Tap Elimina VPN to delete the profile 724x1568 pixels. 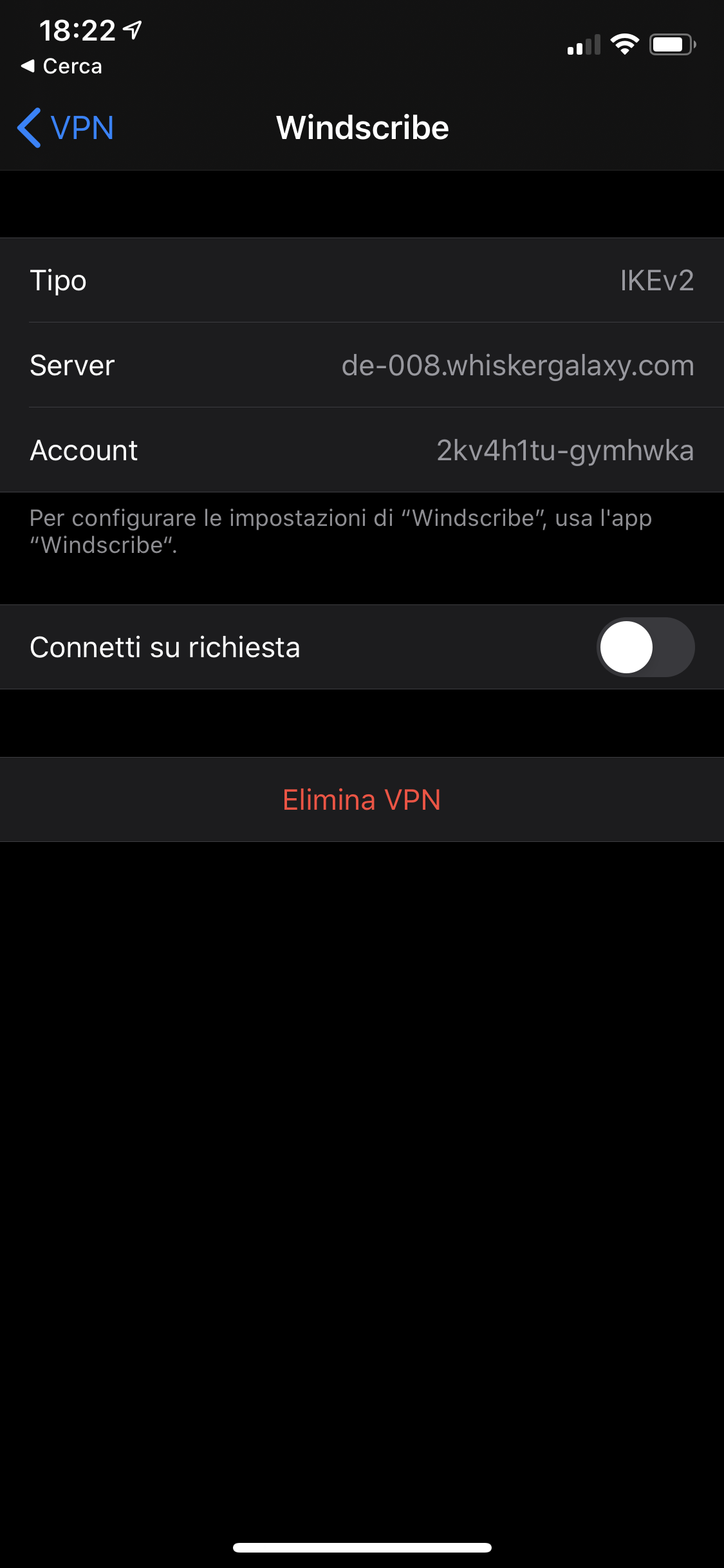pos(362,799)
